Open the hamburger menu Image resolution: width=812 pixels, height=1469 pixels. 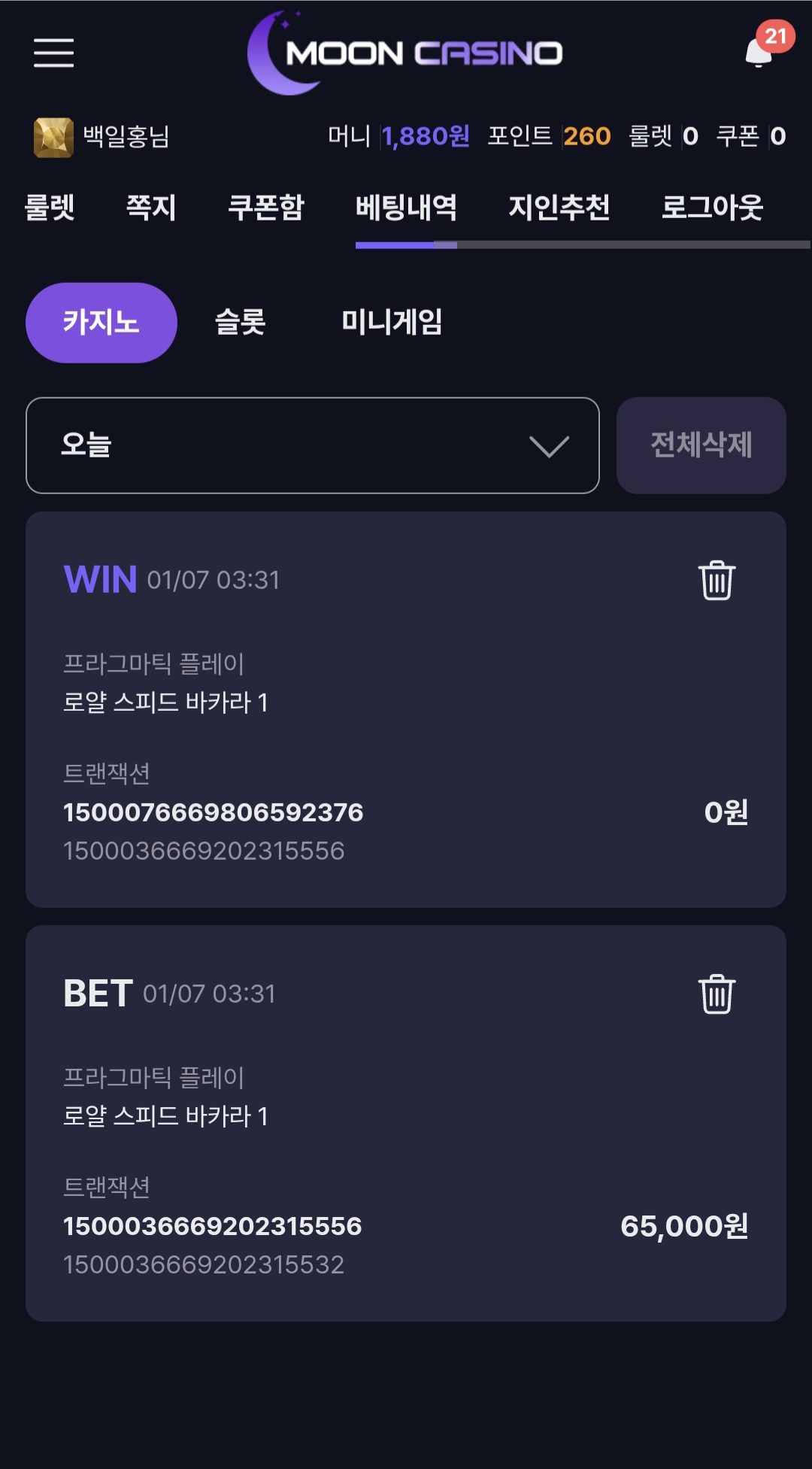[53, 53]
